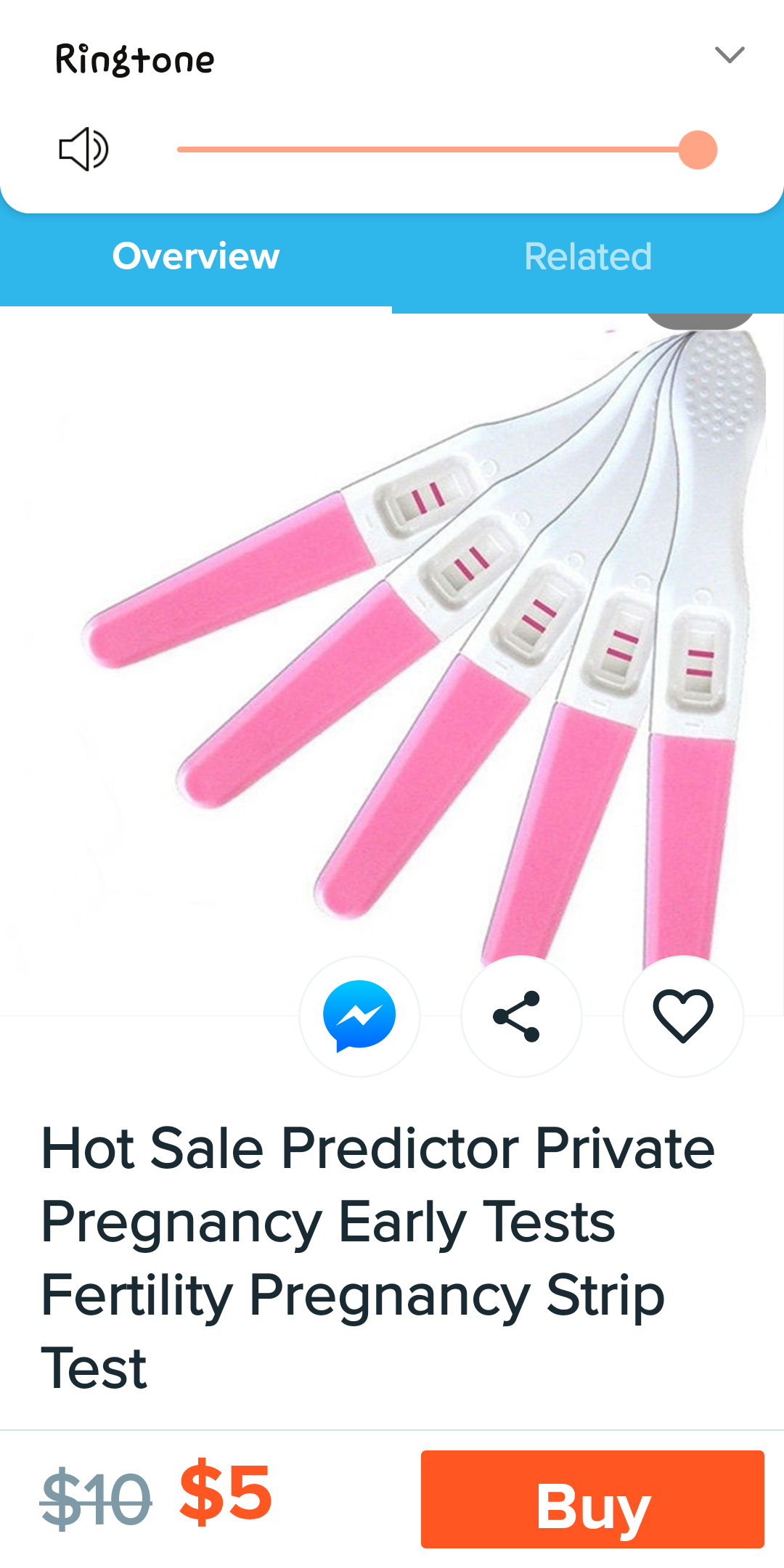Add product to wishlist with heart

(x=682, y=1016)
